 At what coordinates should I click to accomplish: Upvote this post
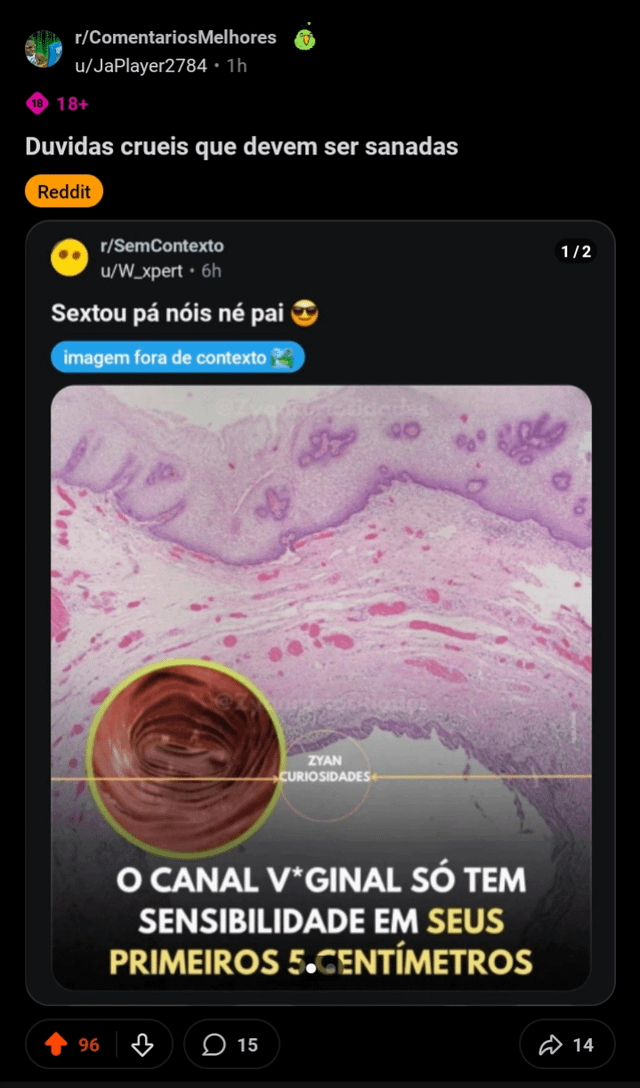57,1045
